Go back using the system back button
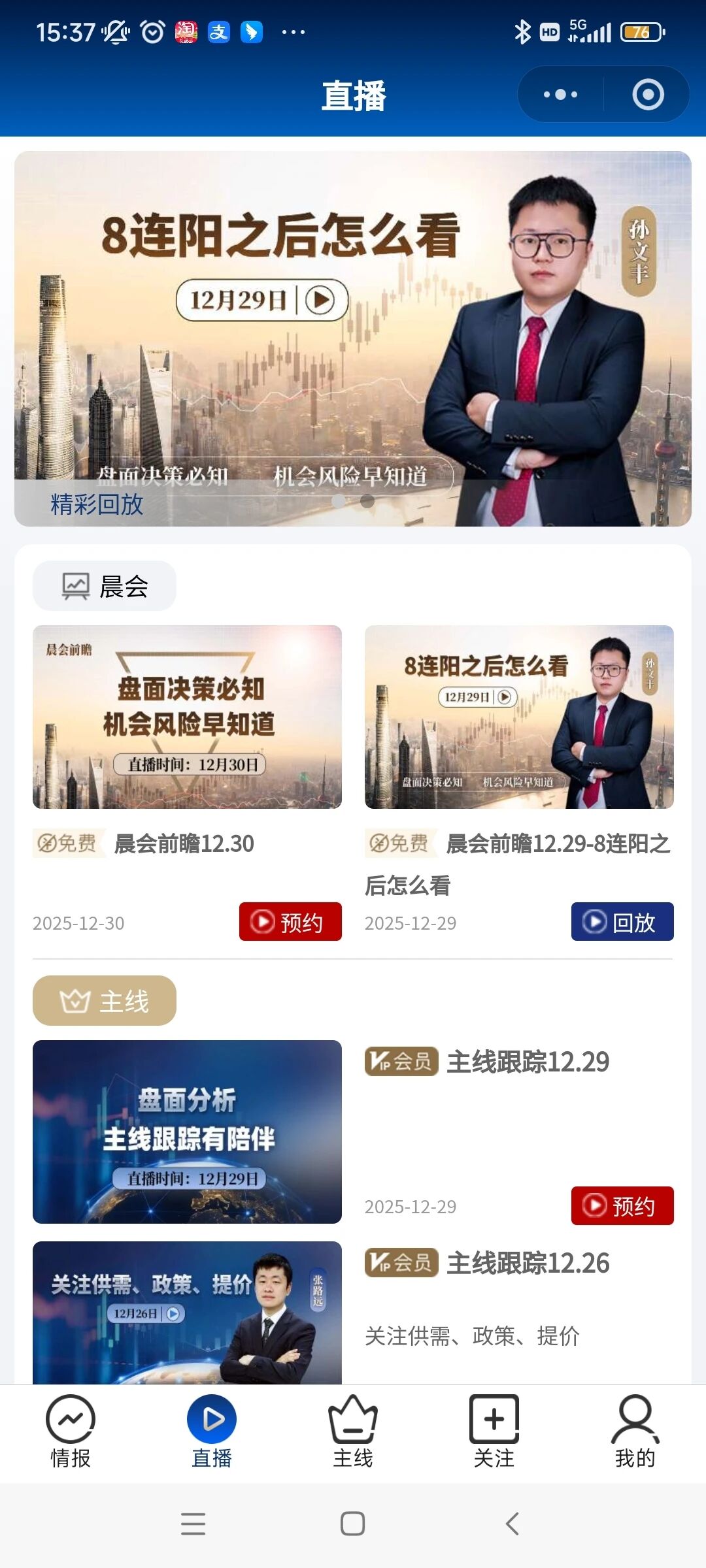 point(513,1524)
